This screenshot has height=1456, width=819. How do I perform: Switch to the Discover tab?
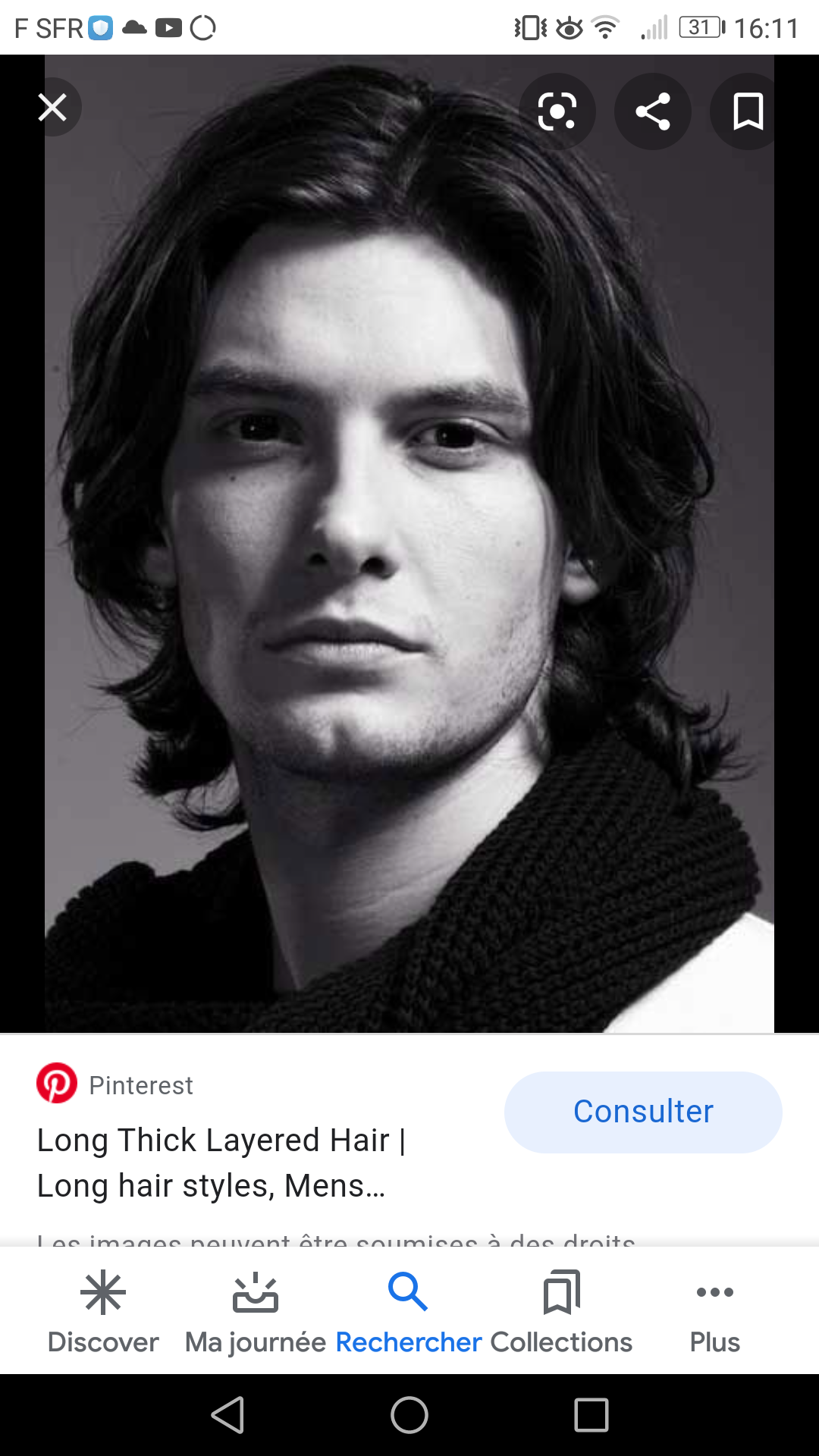coord(103,1313)
